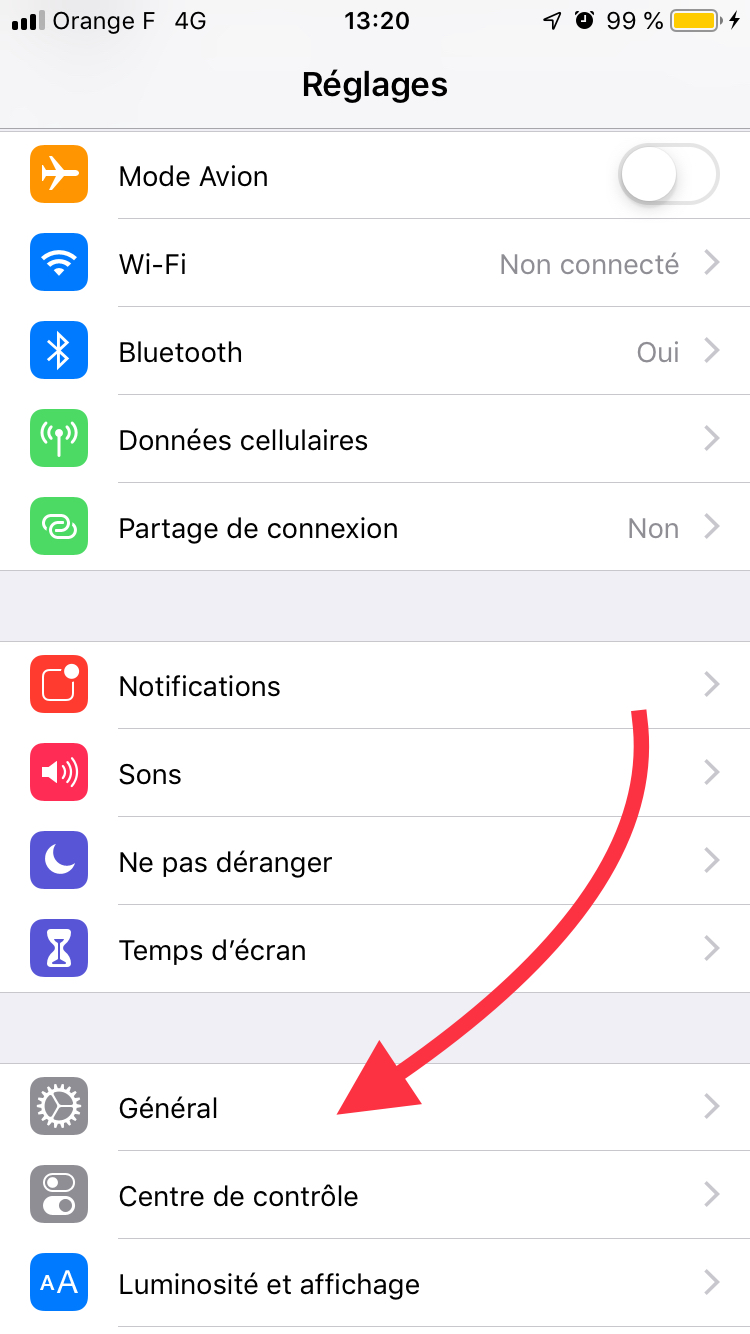Open Temps d'écran
Image resolution: width=750 pixels, height=1334 pixels.
(x=375, y=950)
